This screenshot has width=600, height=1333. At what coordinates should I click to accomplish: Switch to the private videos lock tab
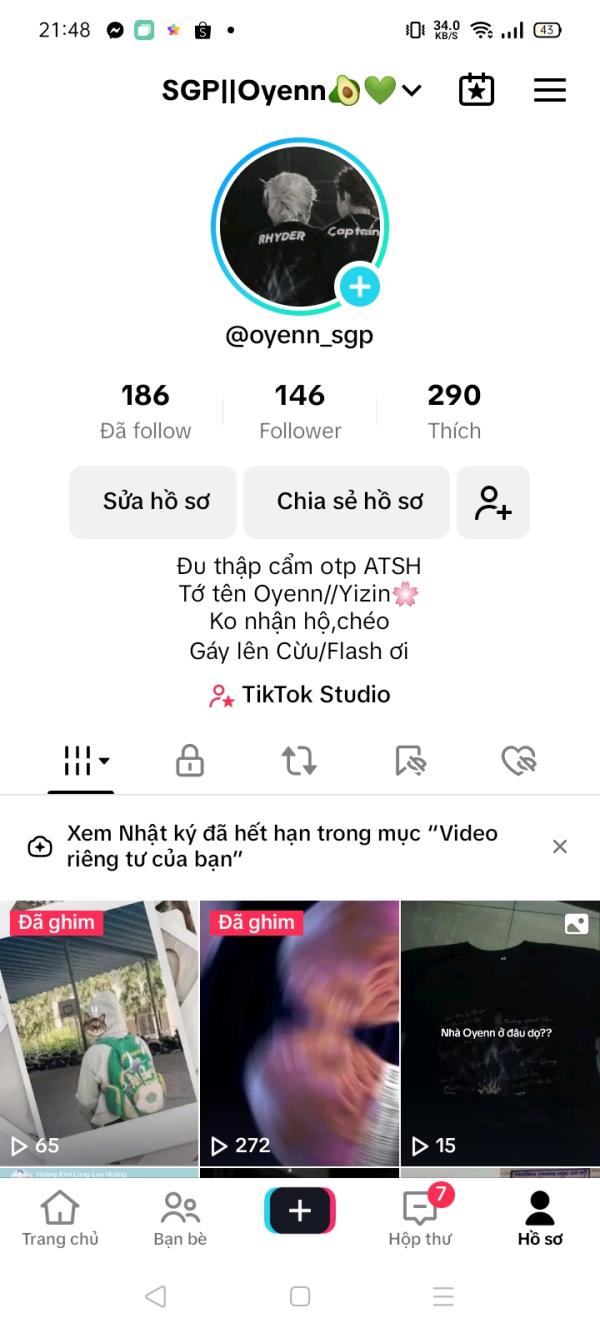[190, 762]
